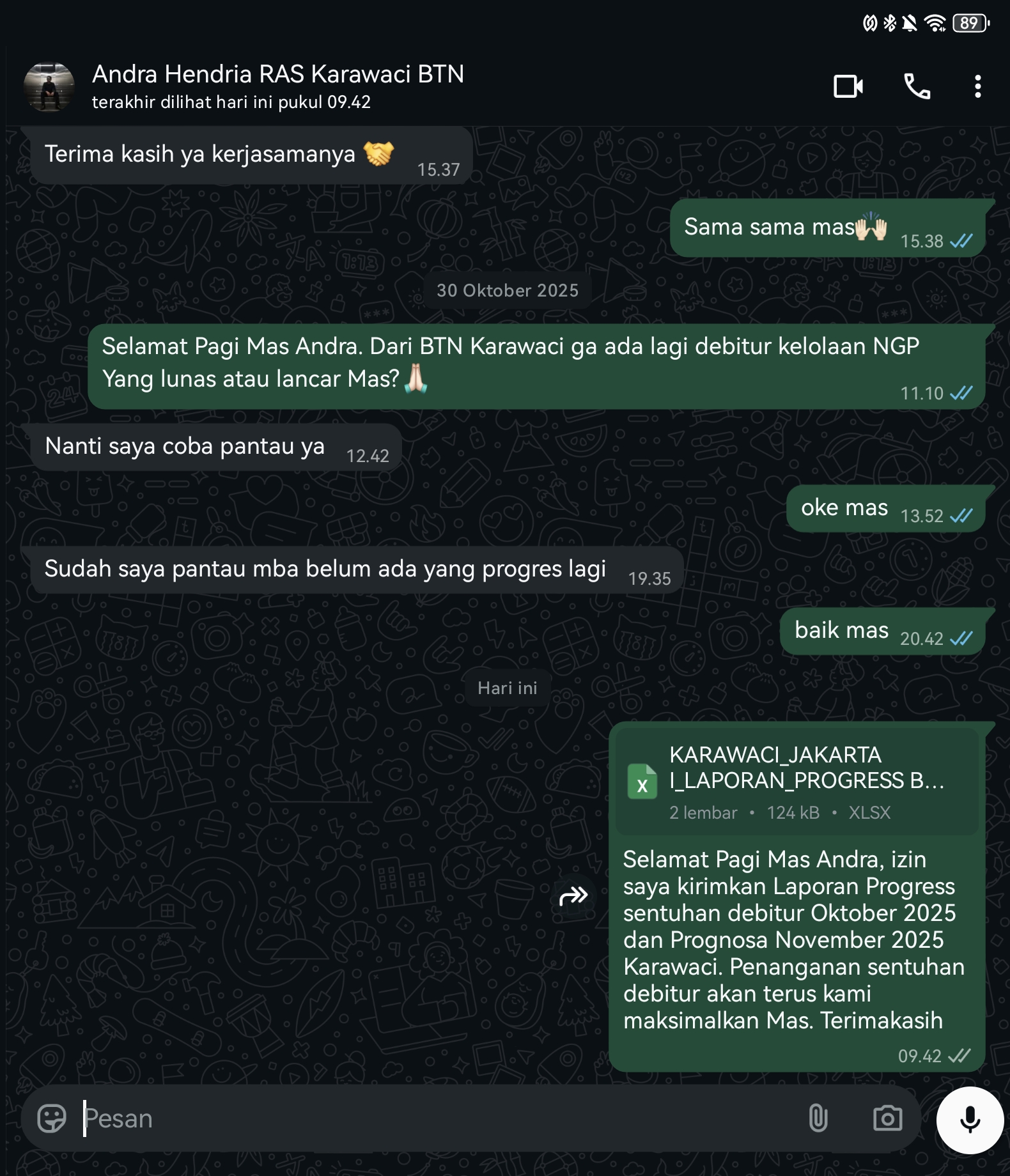
Task: Open the three-dot overflow menu
Action: pyautogui.click(x=977, y=86)
